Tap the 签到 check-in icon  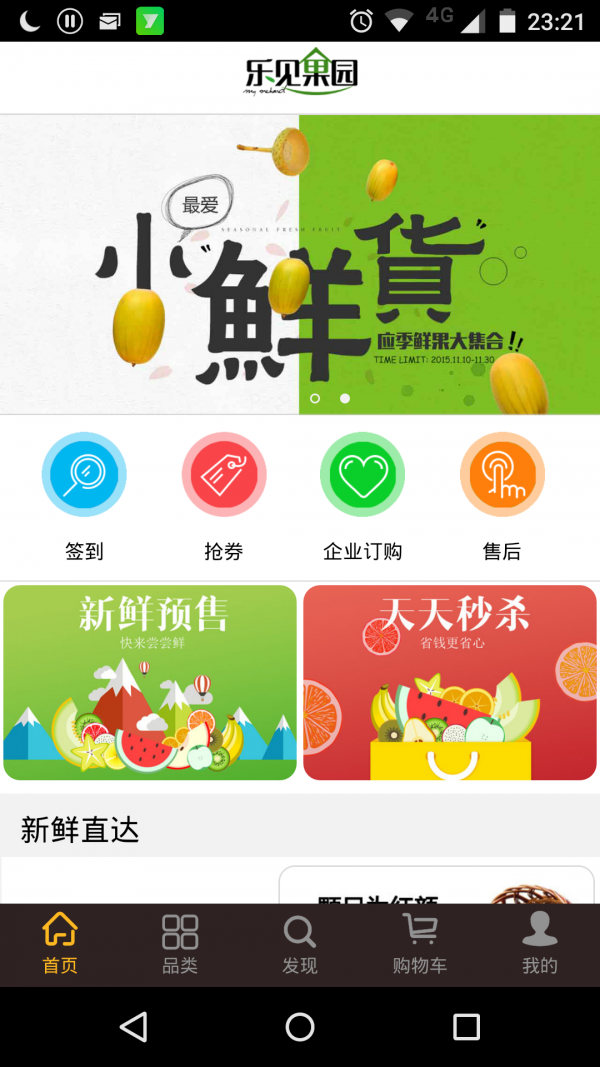tap(84, 475)
